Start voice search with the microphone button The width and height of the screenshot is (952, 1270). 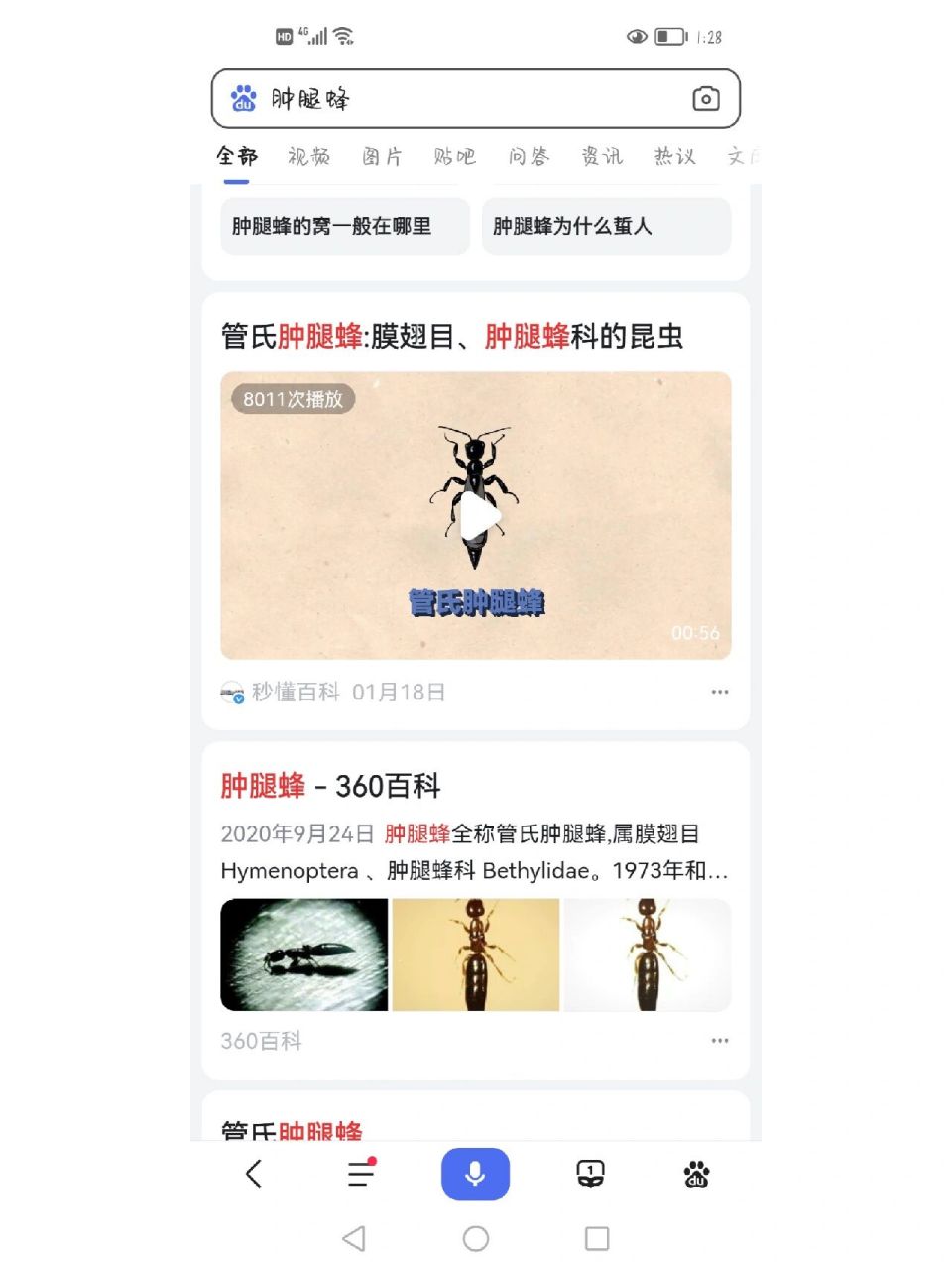pos(475,1174)
